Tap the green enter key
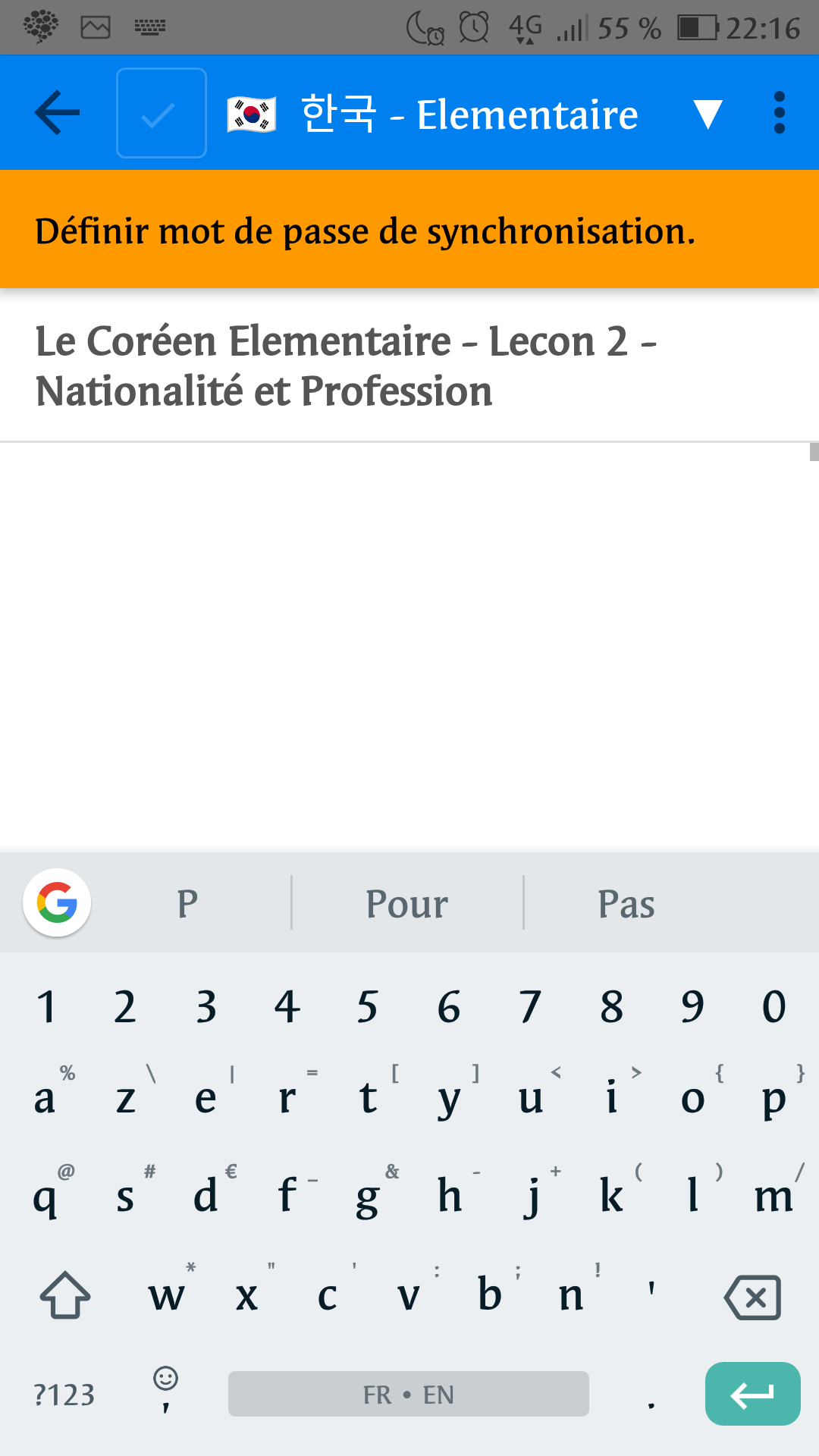 (752, 1393)
